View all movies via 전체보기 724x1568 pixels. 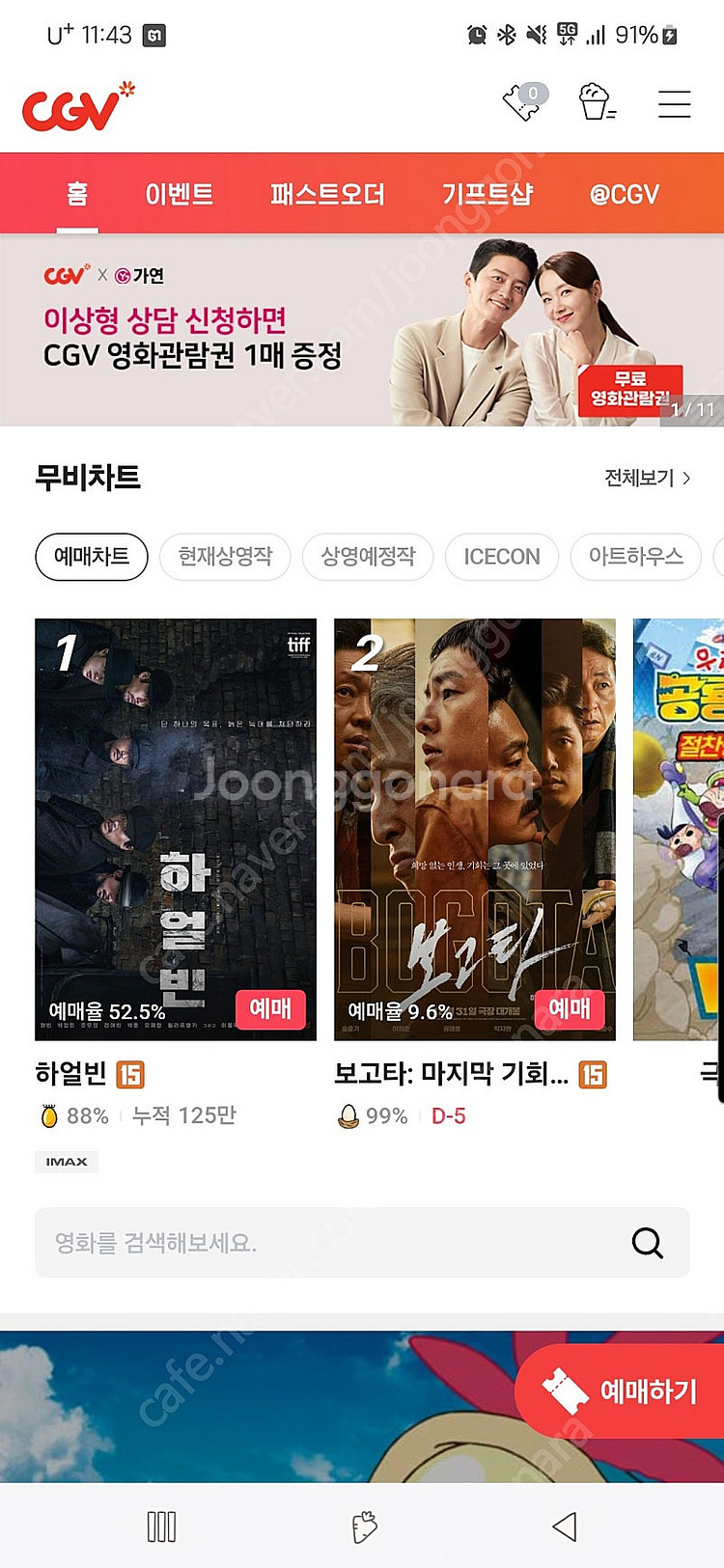click(x=647, y=478)
